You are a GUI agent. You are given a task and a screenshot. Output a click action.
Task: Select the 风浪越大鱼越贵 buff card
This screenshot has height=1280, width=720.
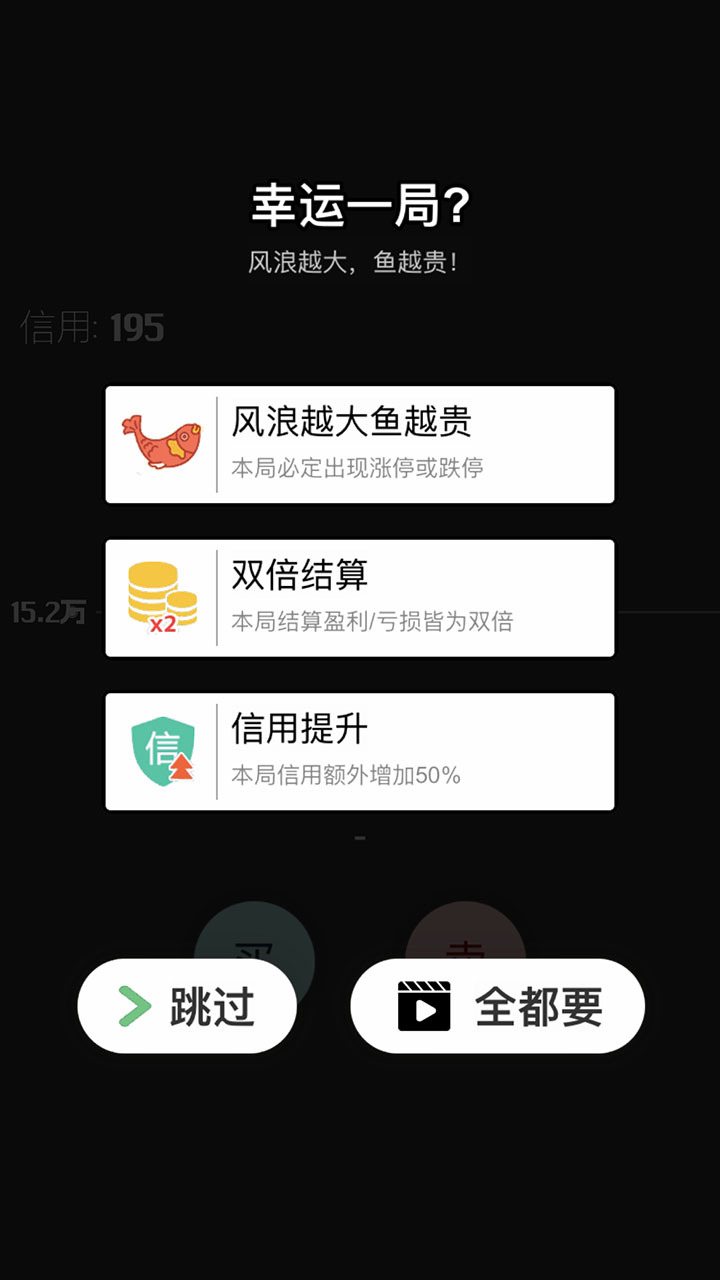[x=360, y=443]
